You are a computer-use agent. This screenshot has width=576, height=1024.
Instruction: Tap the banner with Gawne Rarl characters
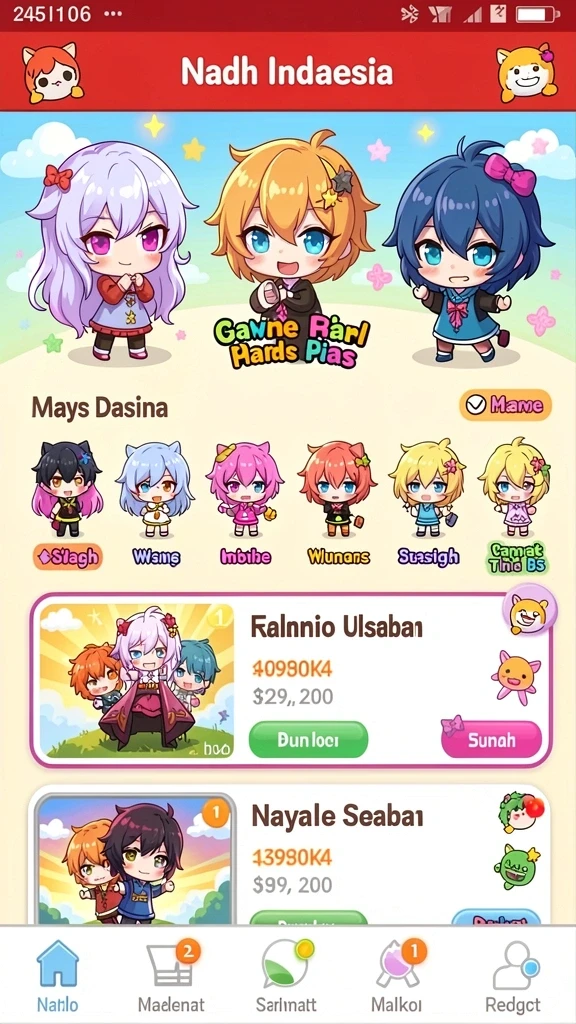288,245
